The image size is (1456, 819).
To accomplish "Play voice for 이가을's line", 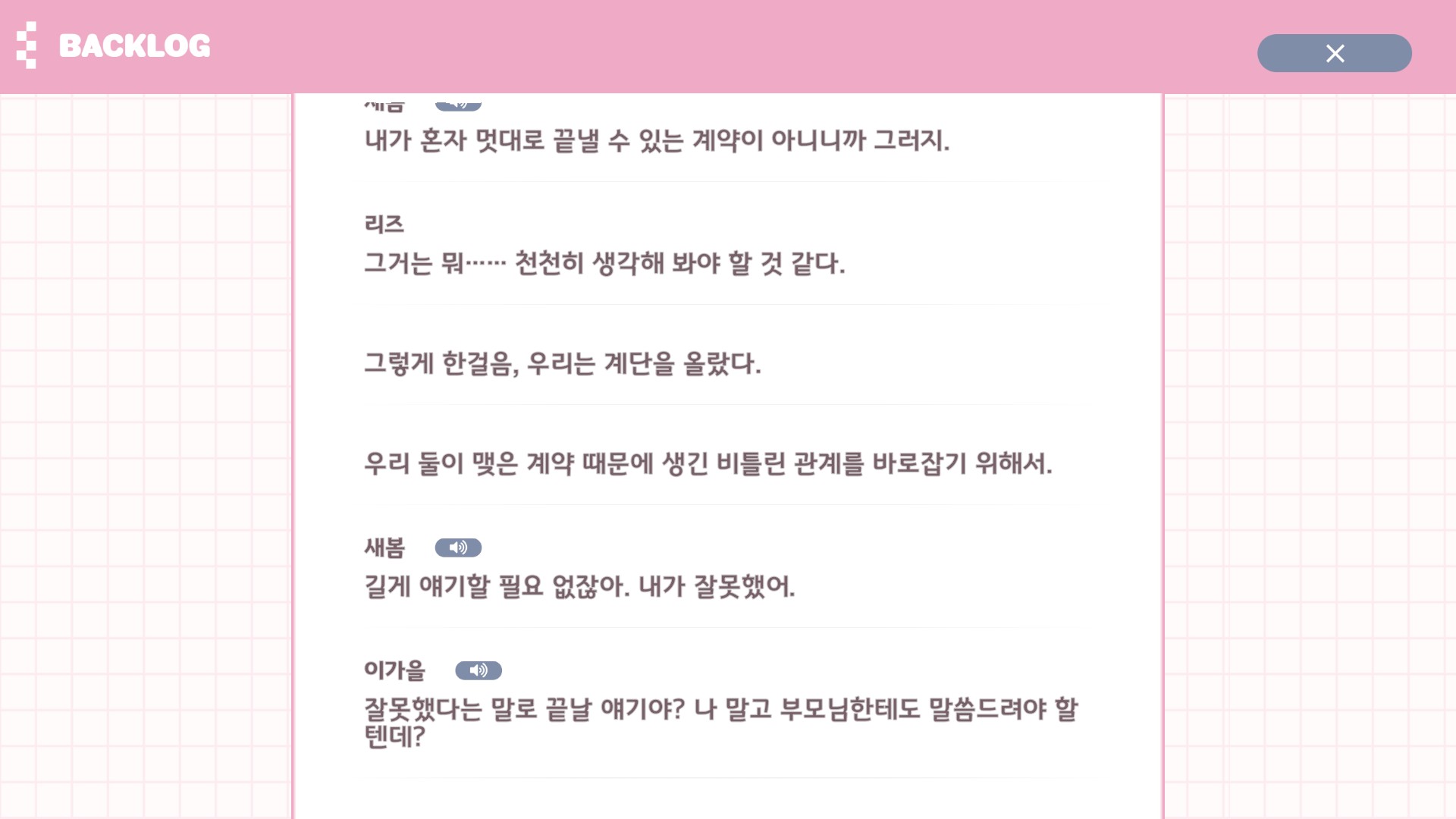I will pos(478,670).
